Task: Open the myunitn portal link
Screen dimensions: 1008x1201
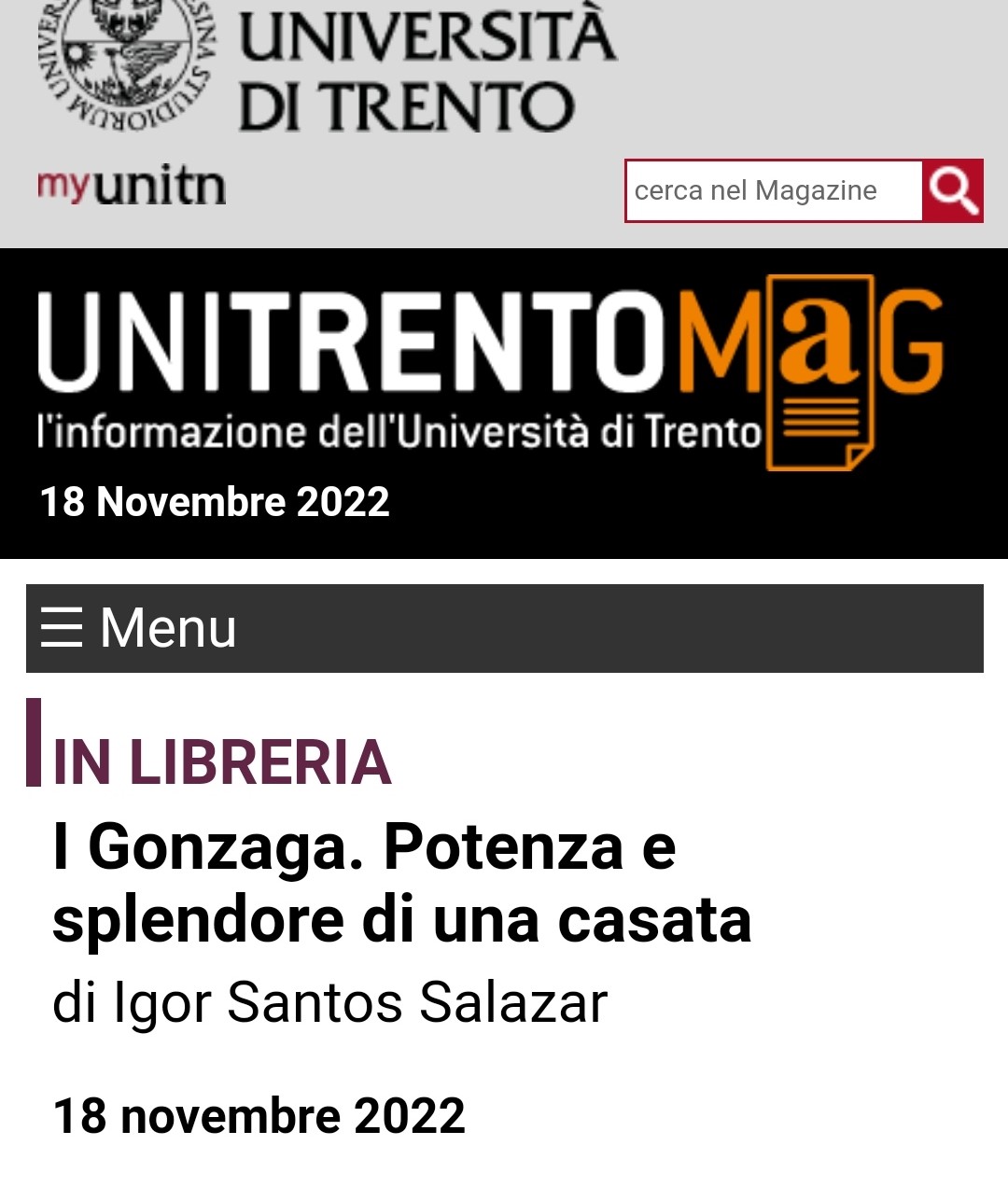Action: click(x=132, y=187)
